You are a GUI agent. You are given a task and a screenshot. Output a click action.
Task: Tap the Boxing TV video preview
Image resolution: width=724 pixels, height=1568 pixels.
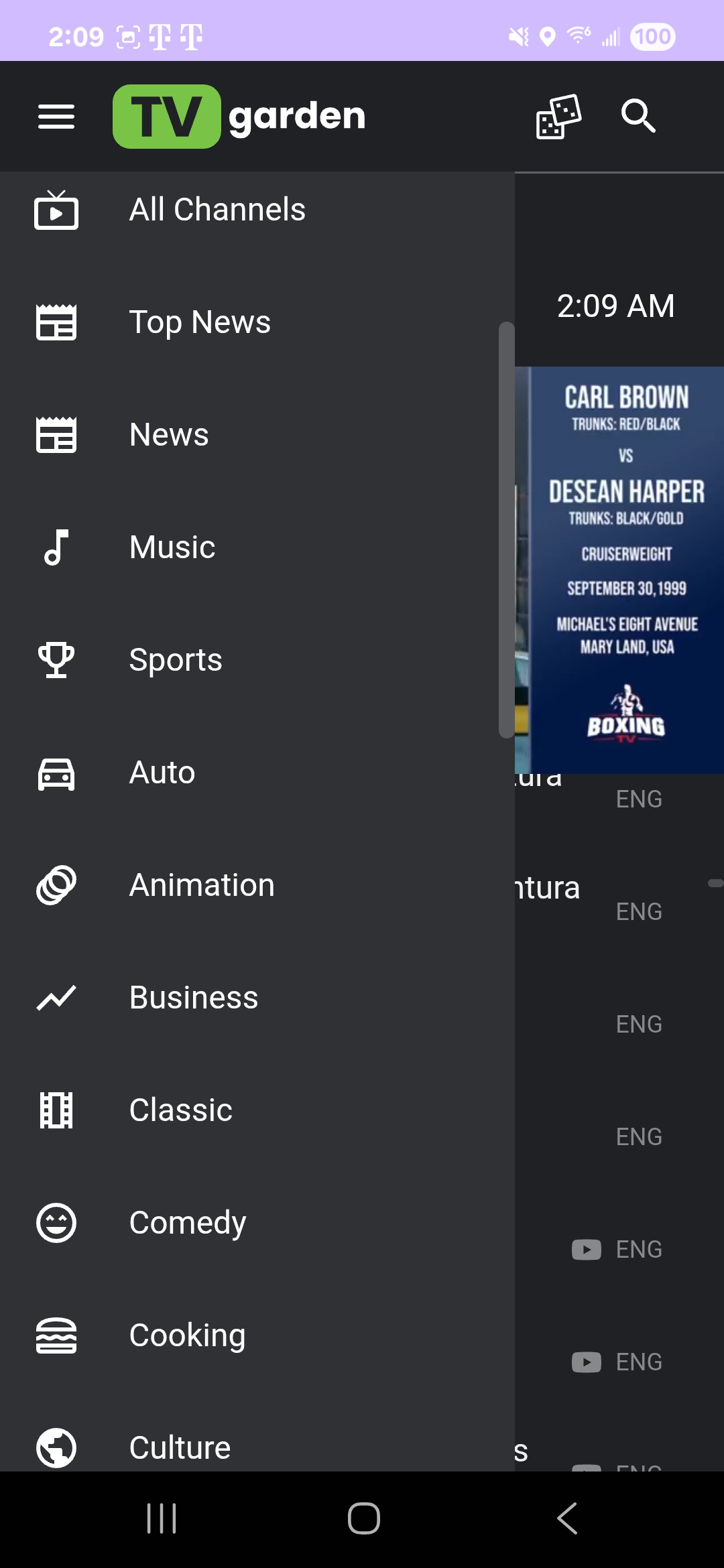pyautogui.click(x=620, y=570)
